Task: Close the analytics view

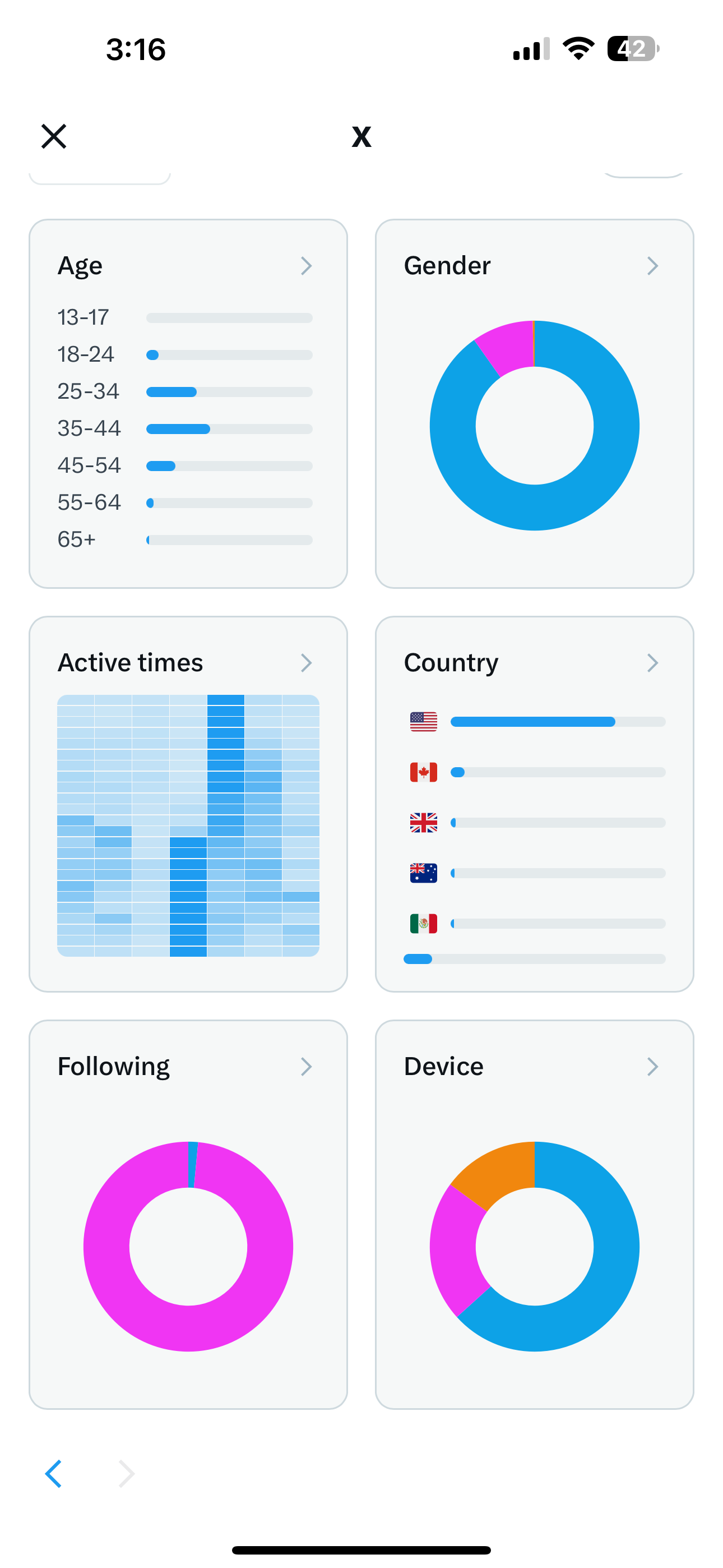Action: 54,136
